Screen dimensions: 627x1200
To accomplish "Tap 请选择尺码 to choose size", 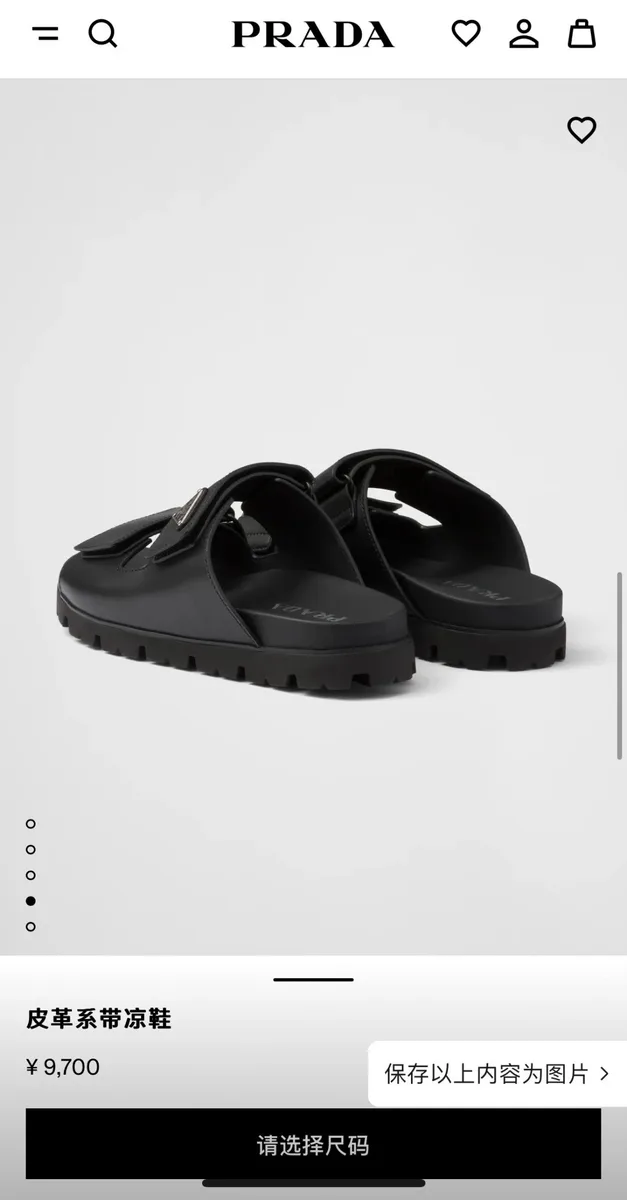I will pyautogui.click(x=313, y=1144).
